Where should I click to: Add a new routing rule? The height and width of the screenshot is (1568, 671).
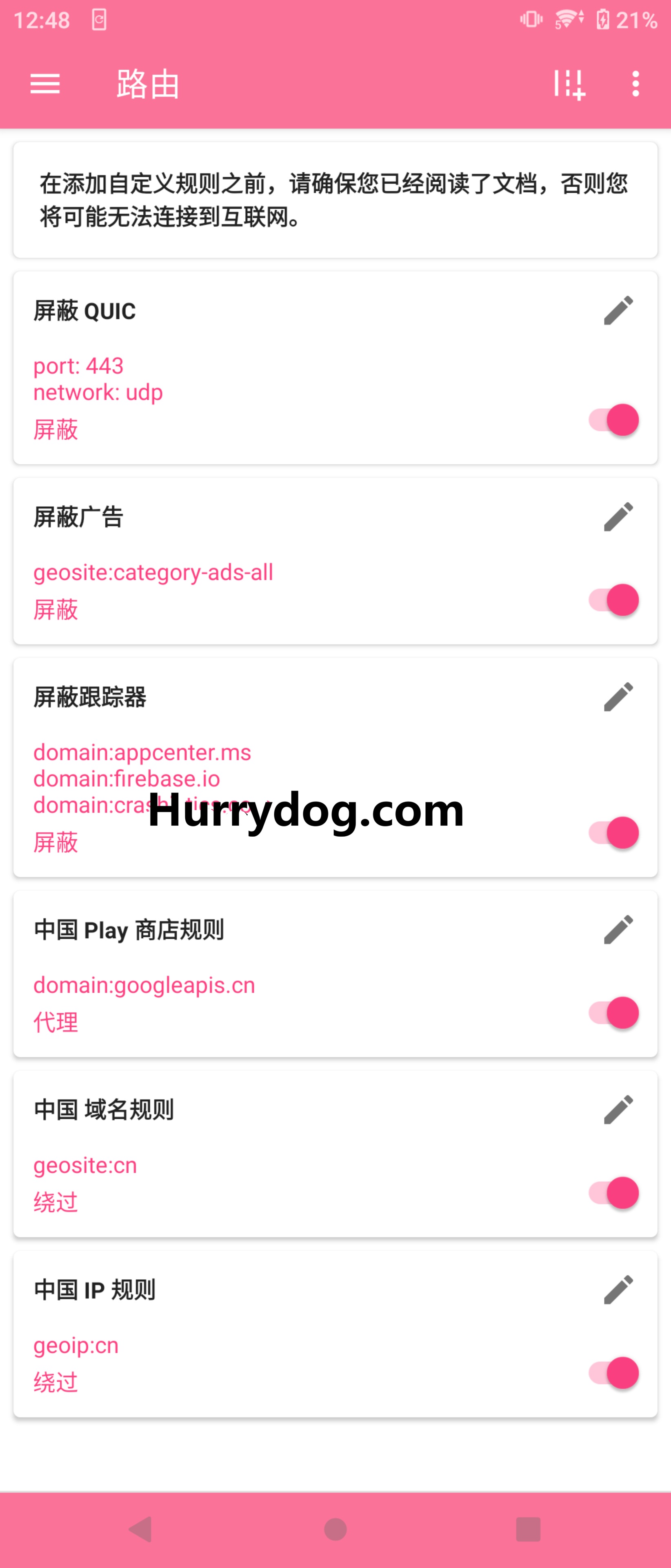[569, 83]
